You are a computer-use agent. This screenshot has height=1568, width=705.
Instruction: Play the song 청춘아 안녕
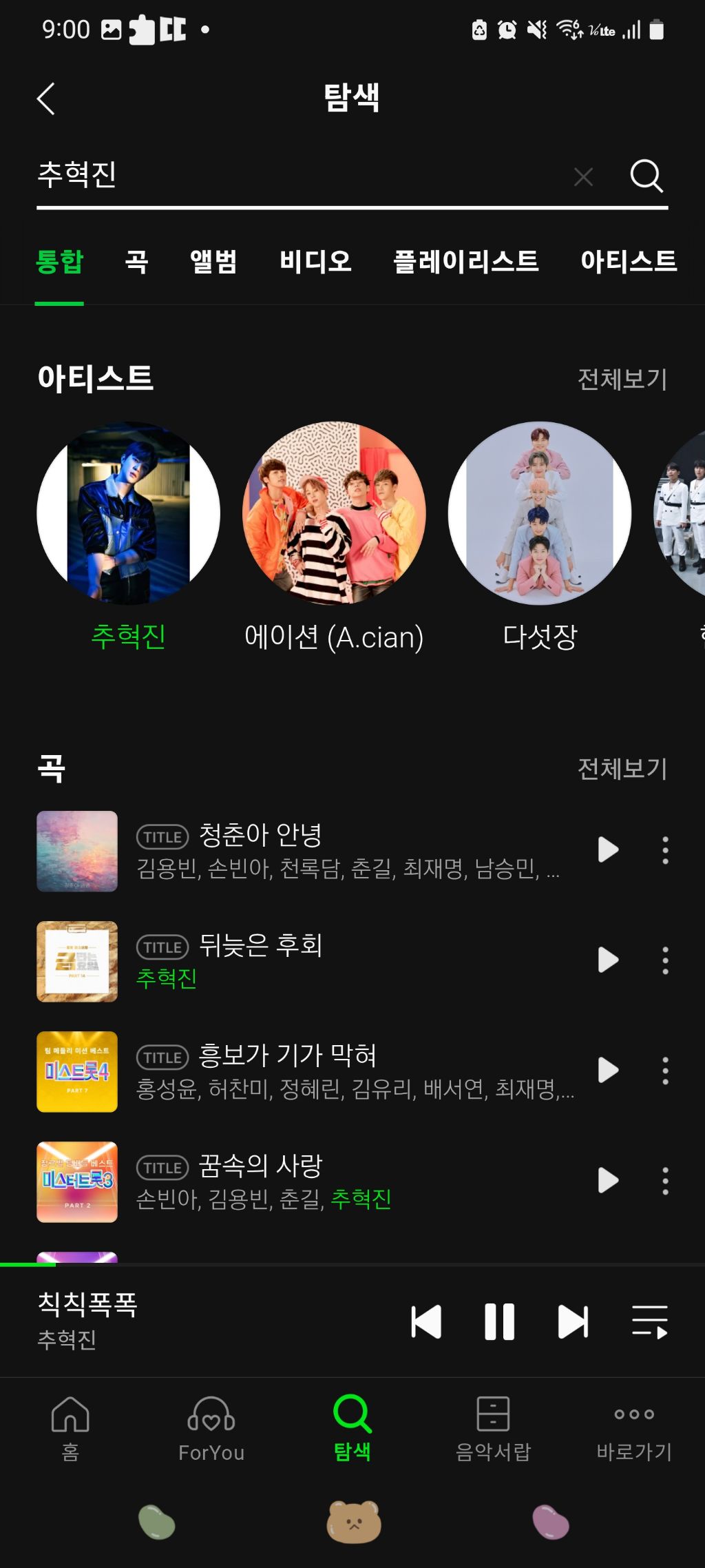[x=608, y=849]
